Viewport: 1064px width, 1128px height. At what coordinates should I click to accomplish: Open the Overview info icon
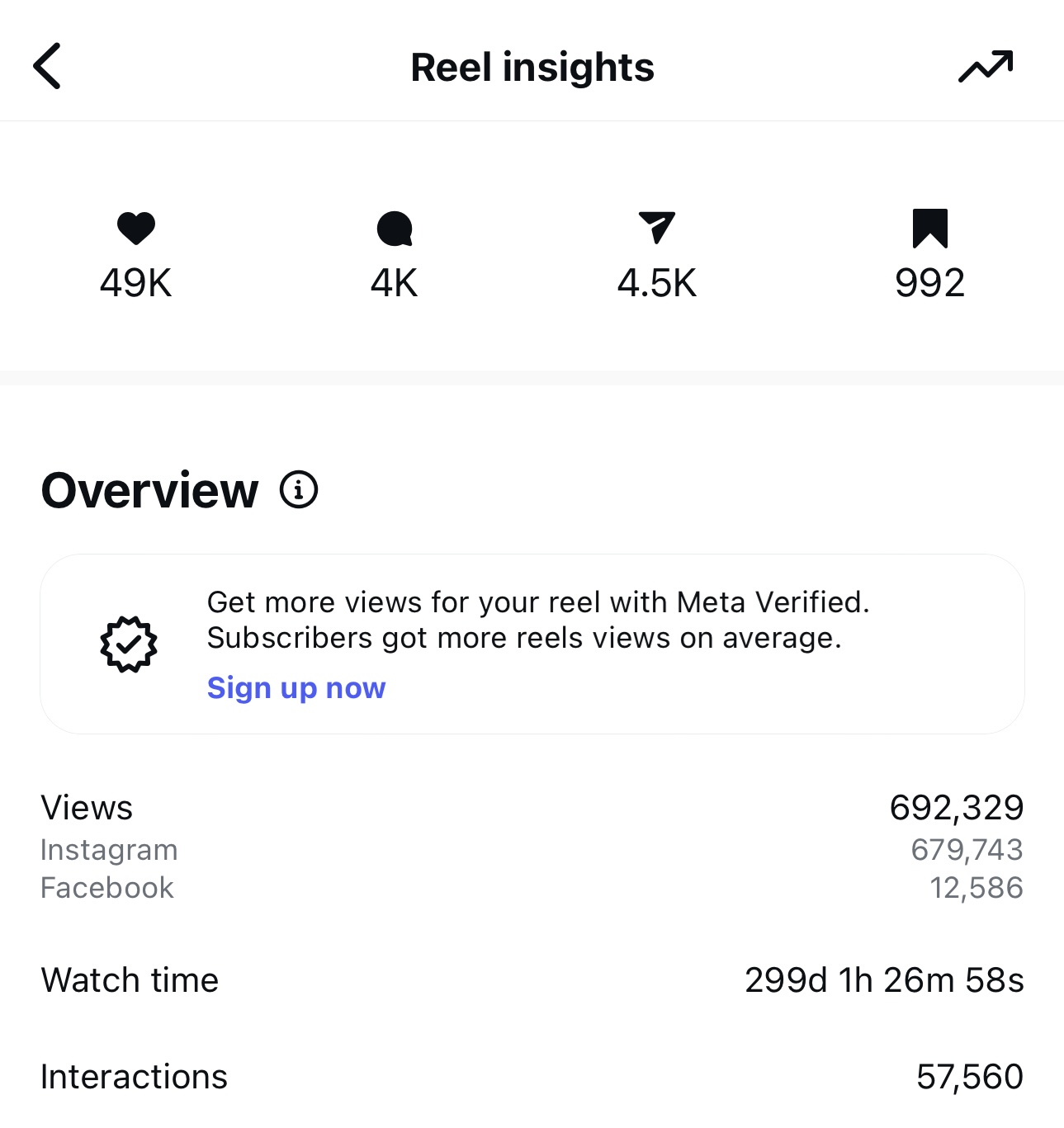point(299,490)
